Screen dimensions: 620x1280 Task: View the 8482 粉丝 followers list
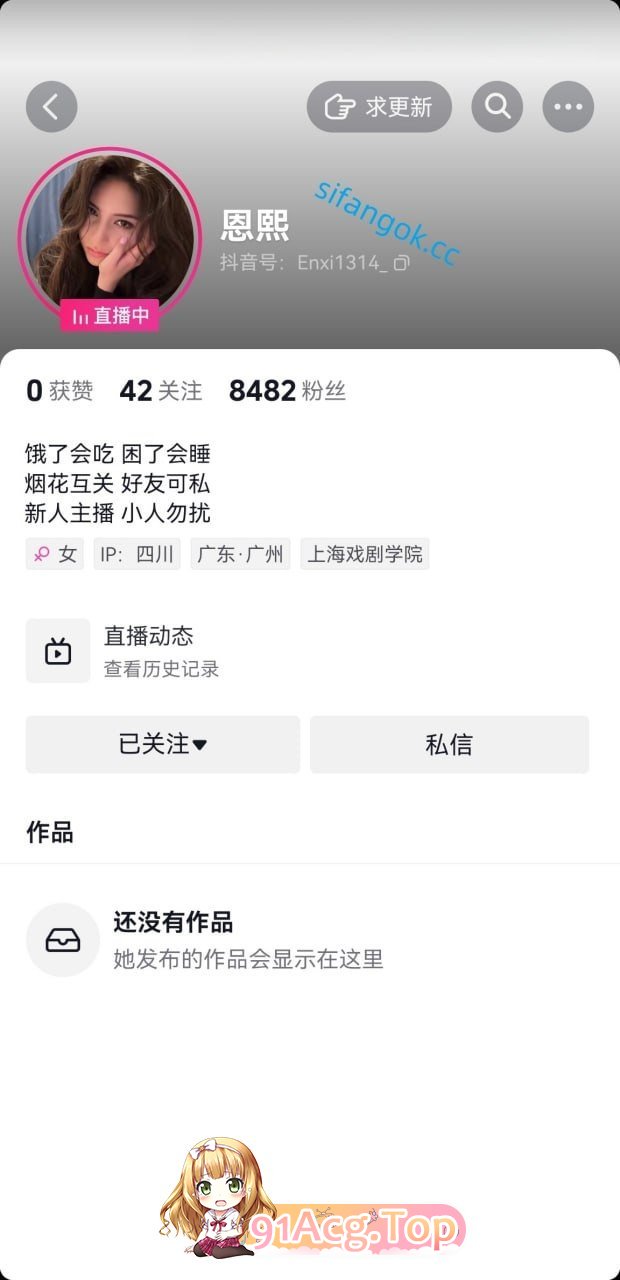287,391
